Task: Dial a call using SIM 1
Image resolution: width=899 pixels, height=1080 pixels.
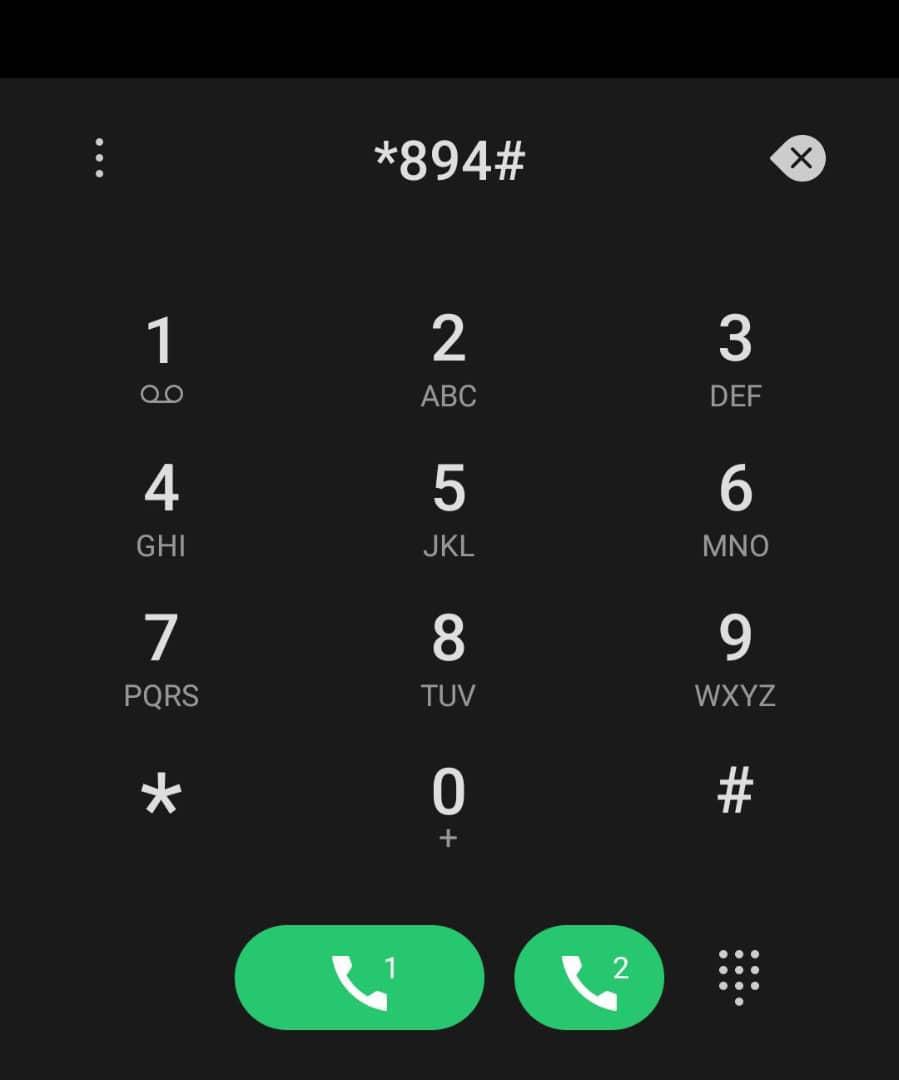Action: tap(360, 977)
